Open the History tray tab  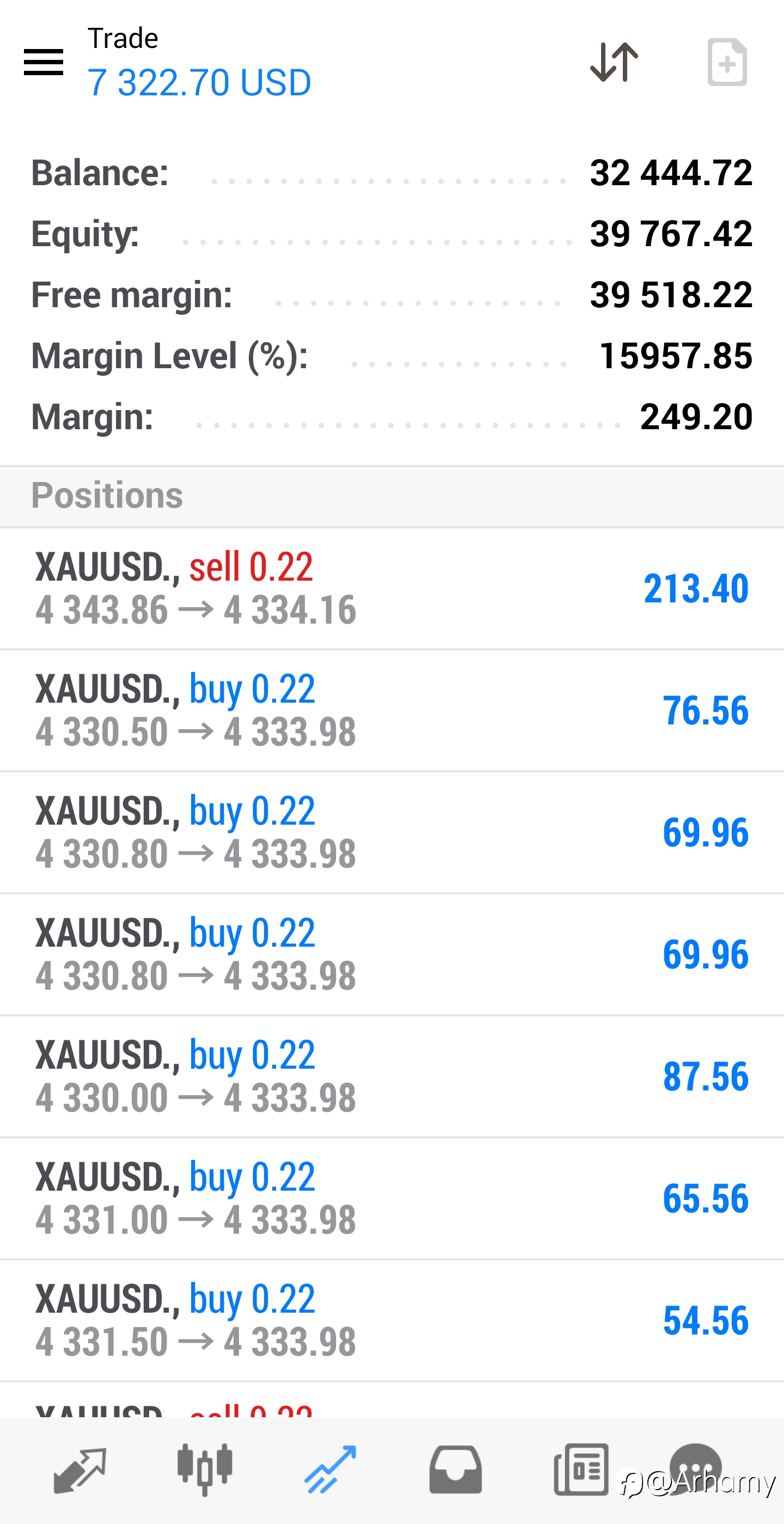click(455, 1470)
